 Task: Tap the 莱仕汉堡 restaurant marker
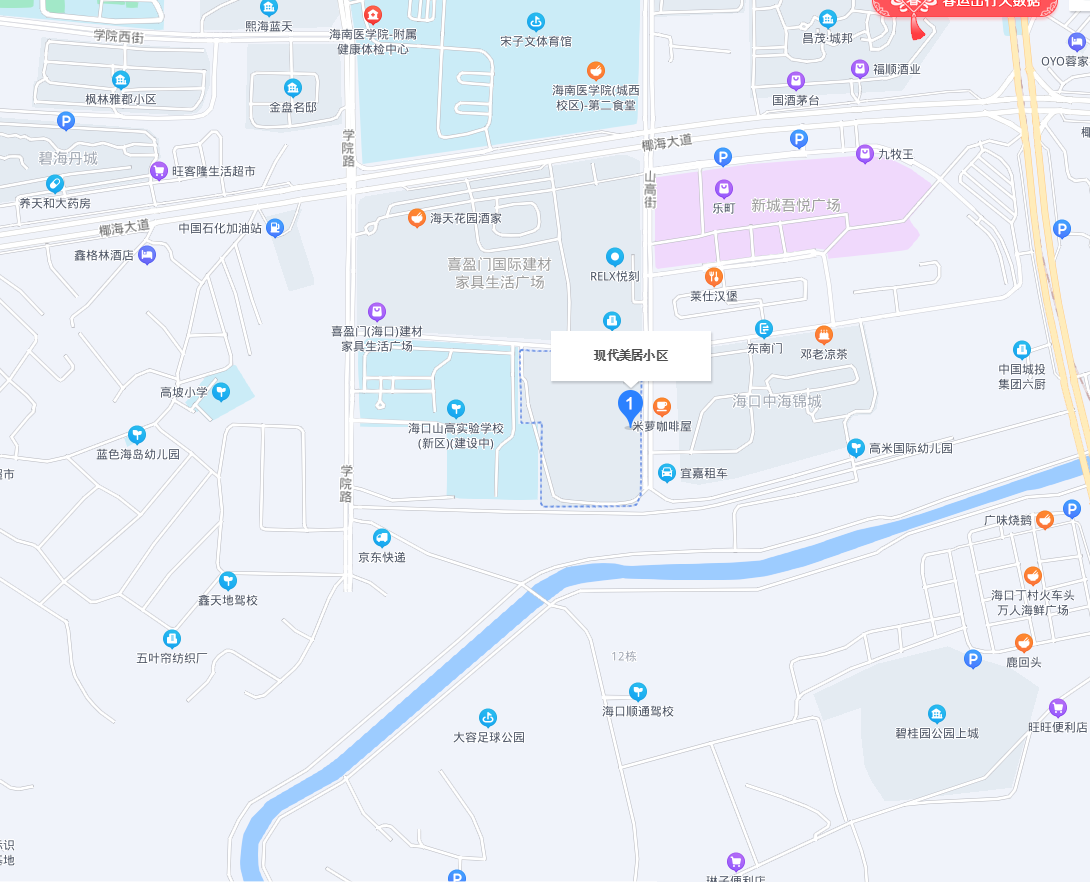[x=713, y=276]
